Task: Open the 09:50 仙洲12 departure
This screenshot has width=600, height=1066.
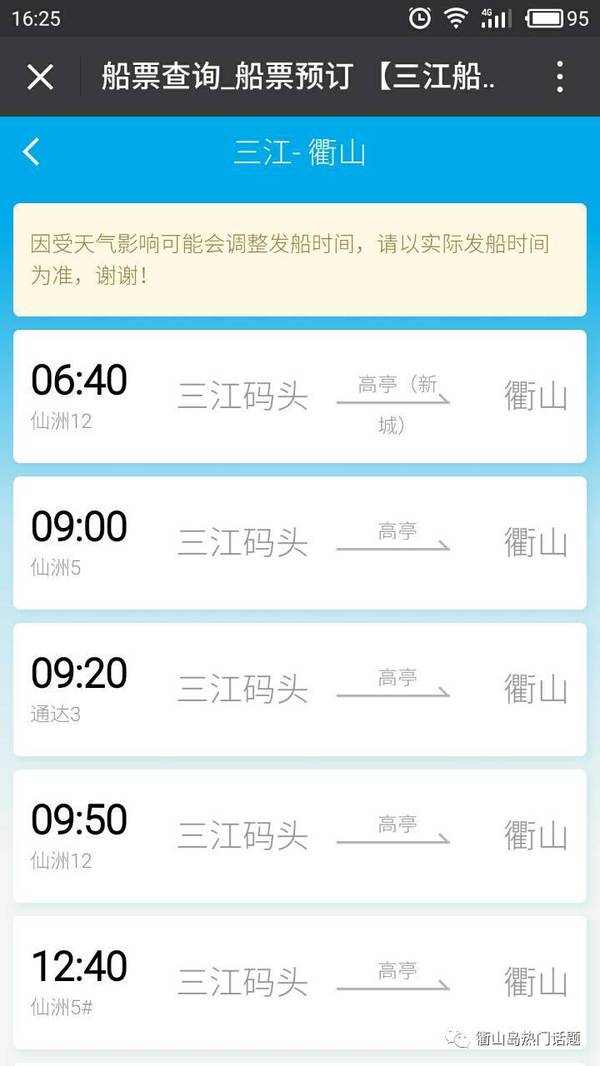Action: click(299, 835)
